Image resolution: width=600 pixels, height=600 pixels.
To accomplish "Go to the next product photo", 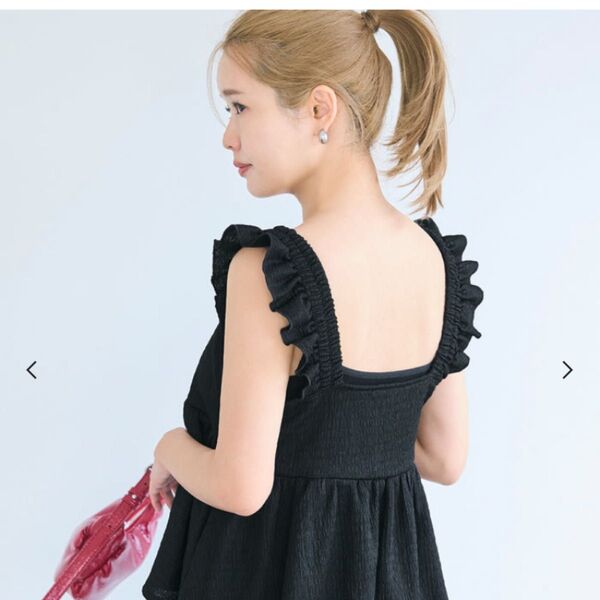I will coord(567,370).
